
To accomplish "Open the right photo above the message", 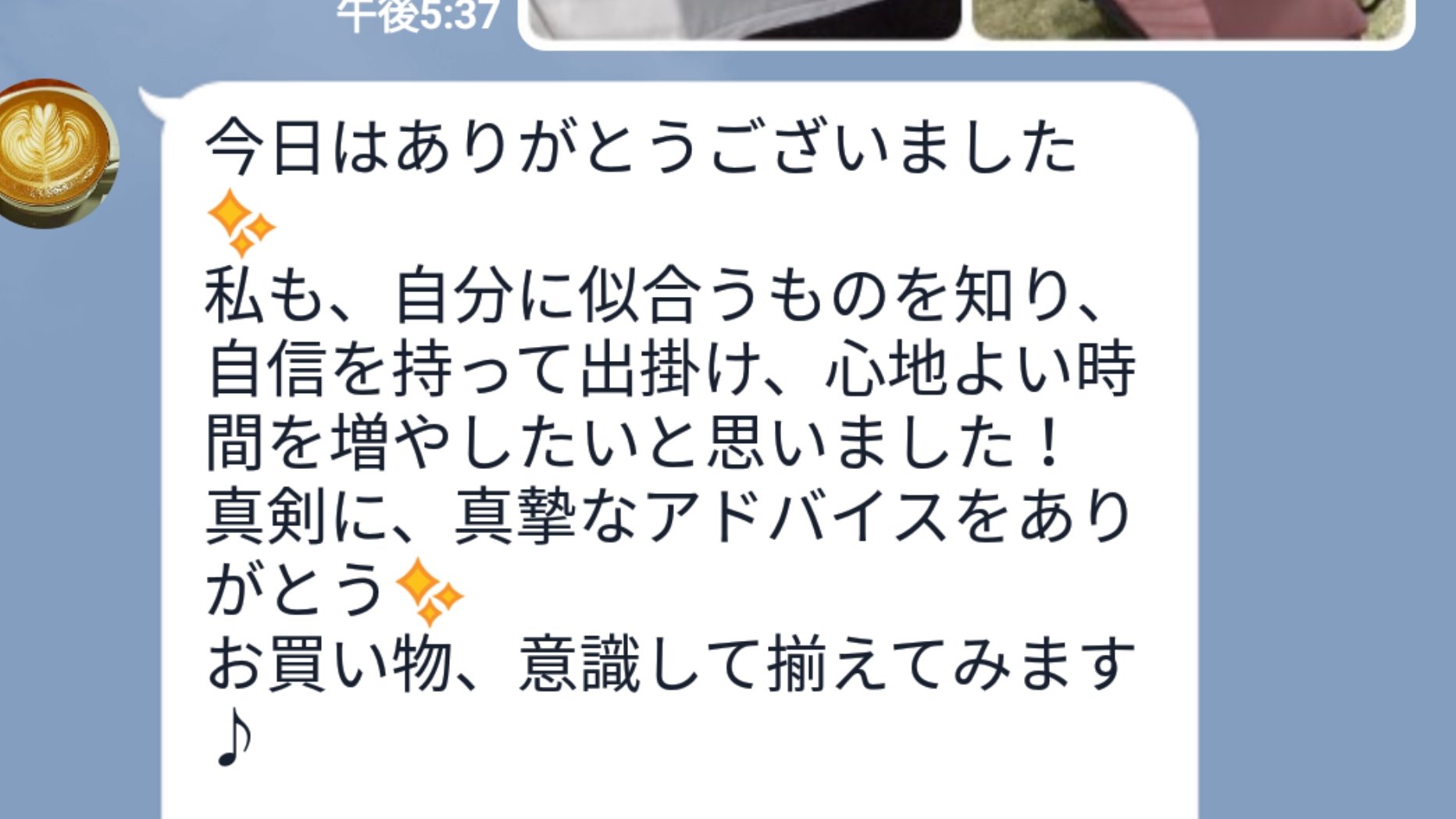I will pyautogui.click(x=1187, y=19).
